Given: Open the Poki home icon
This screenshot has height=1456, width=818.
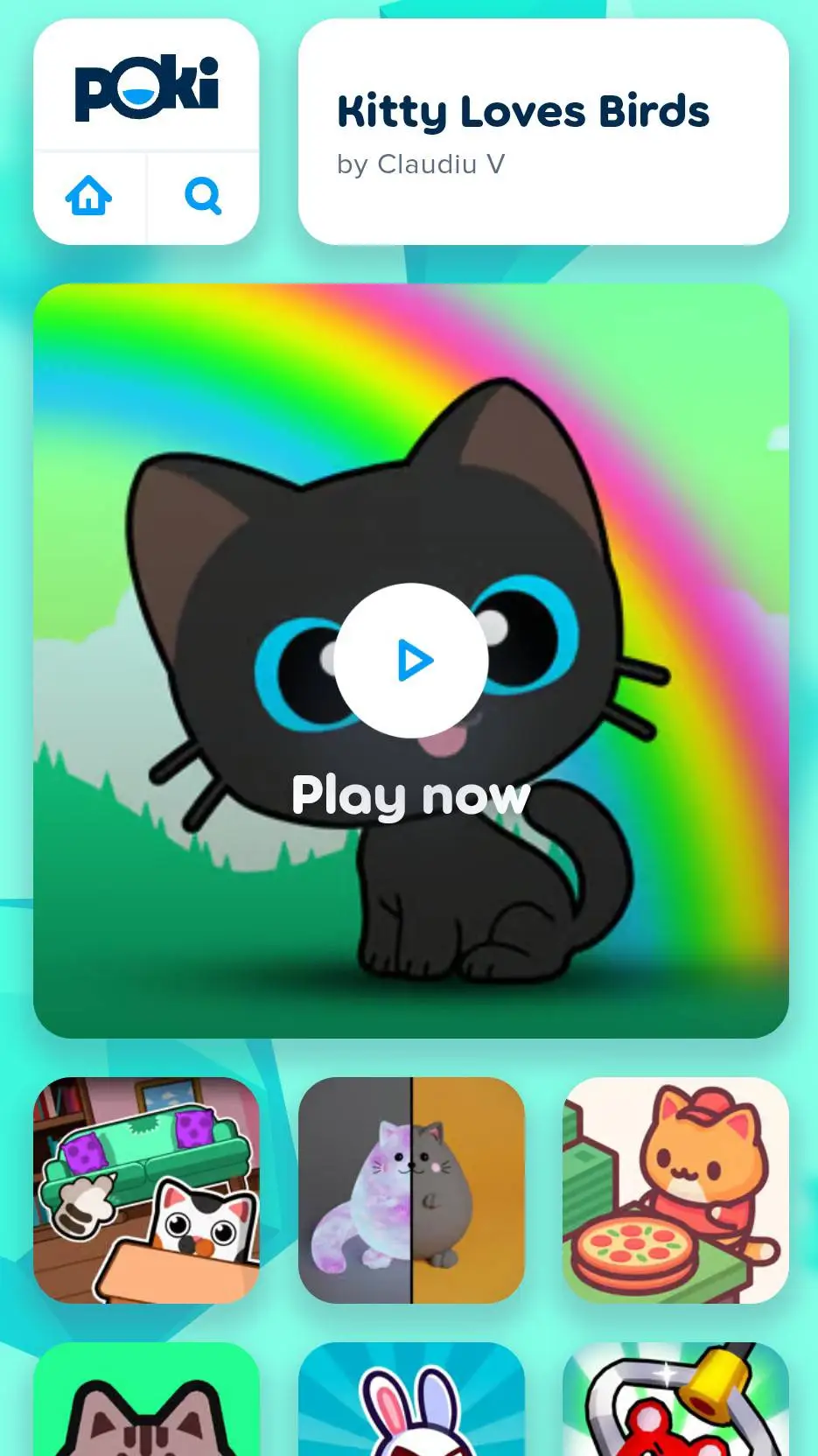Looking at the screenshot, I should (89, 196).
